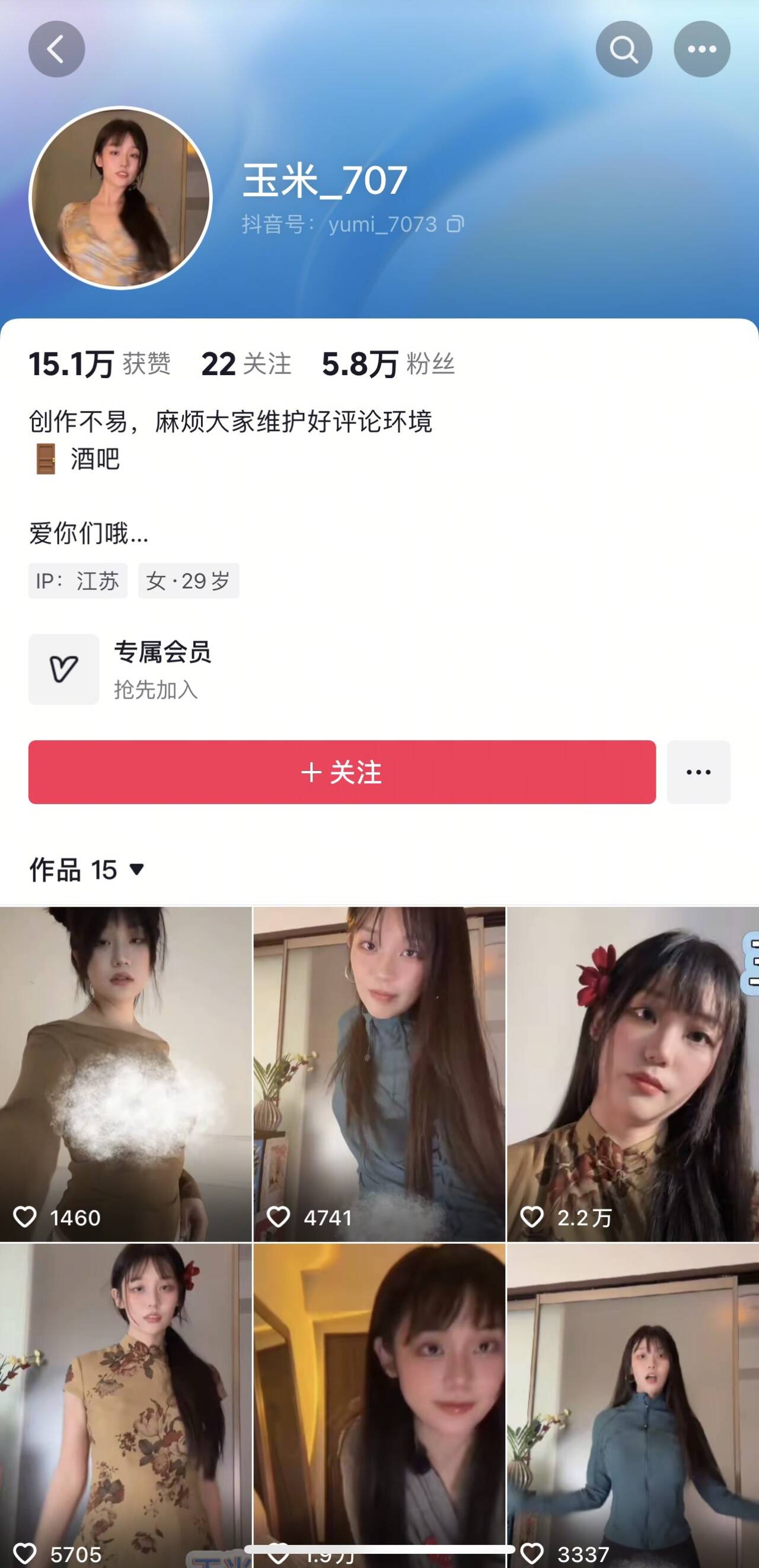Follow this user with the red 关注 button
The width and height of the screenshot is (759, 1568).
342,772
